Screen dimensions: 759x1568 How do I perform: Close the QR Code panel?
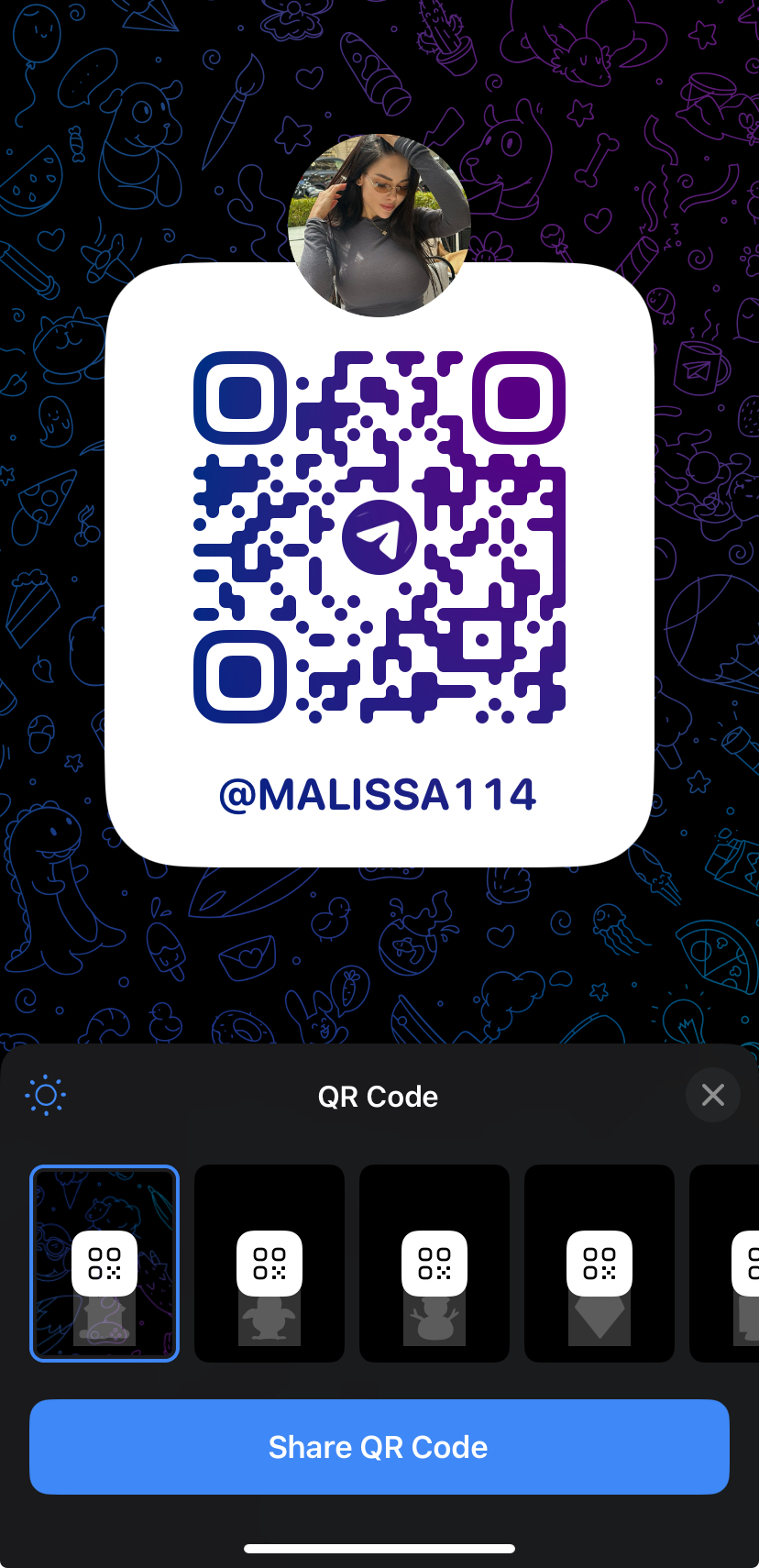713,1095
